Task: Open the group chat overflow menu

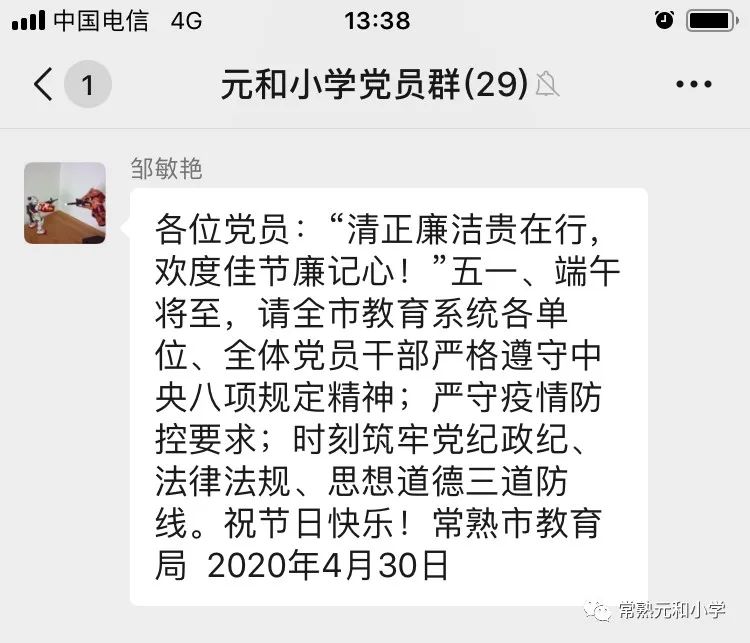Action: tap(693, 85)
